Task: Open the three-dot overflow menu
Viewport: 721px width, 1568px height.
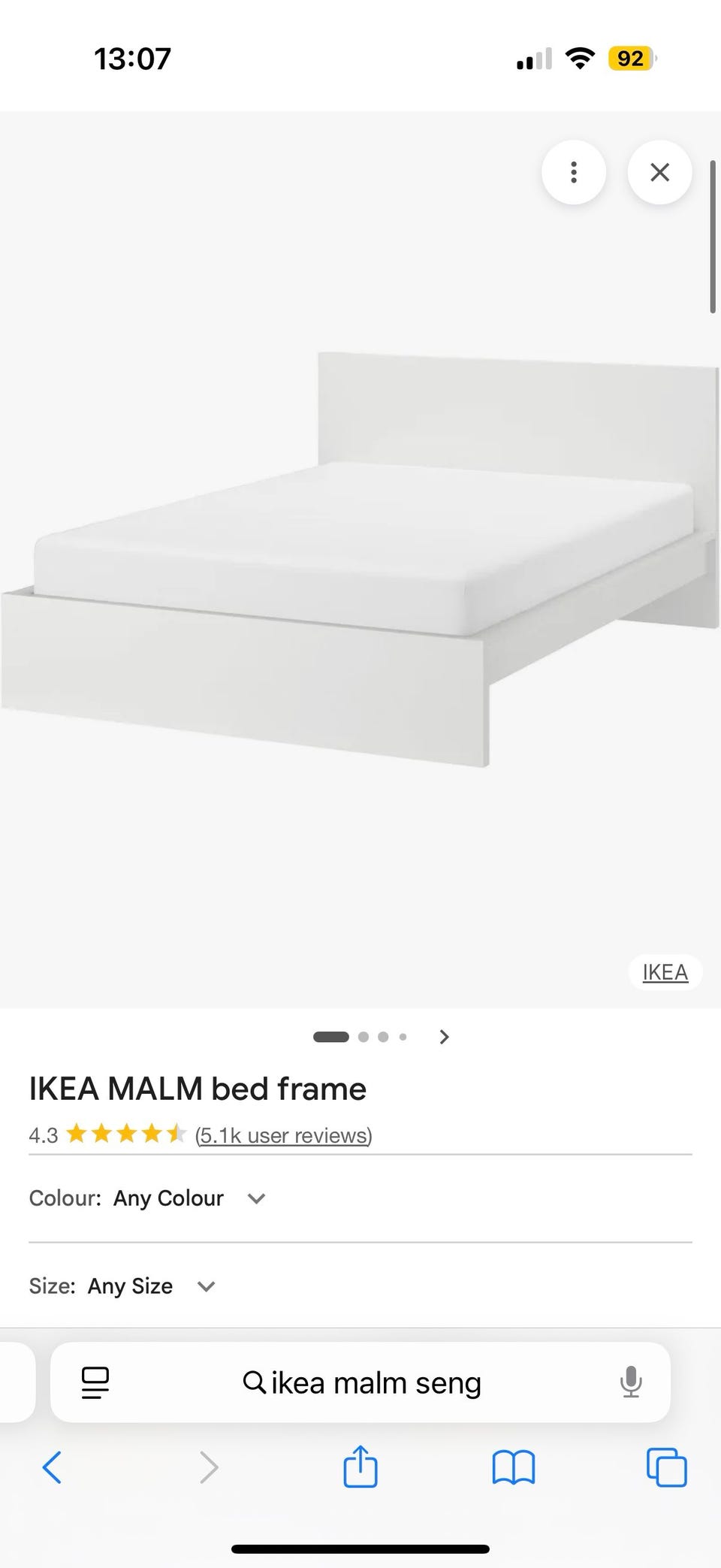Action: coord(574,172)
